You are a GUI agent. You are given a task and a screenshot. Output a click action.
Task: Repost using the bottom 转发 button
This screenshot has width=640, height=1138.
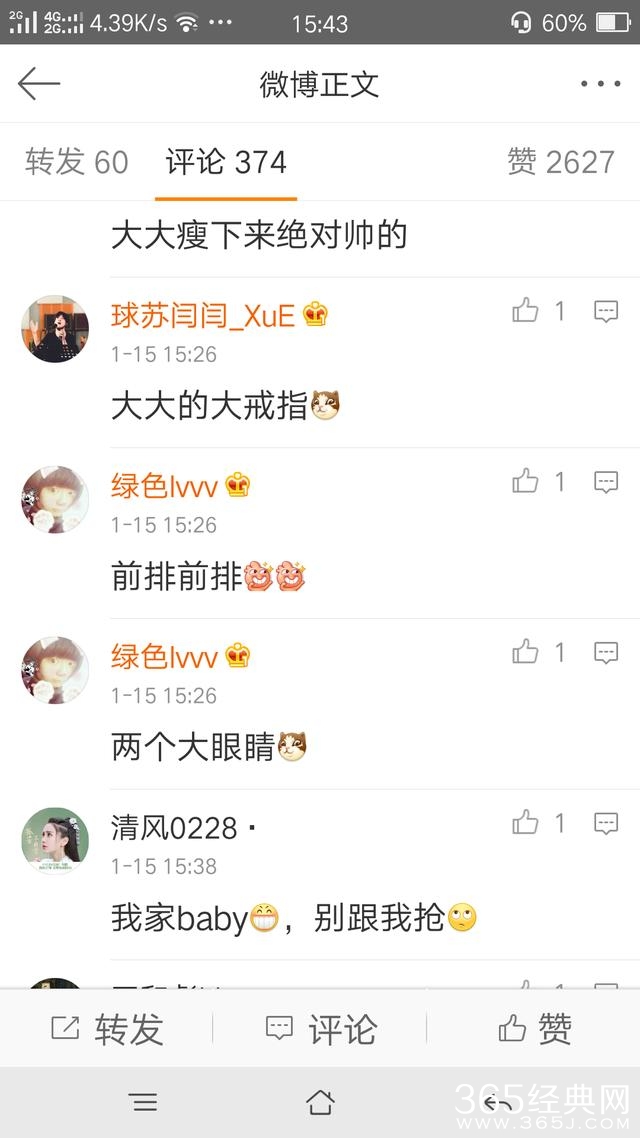(107, 1028)
